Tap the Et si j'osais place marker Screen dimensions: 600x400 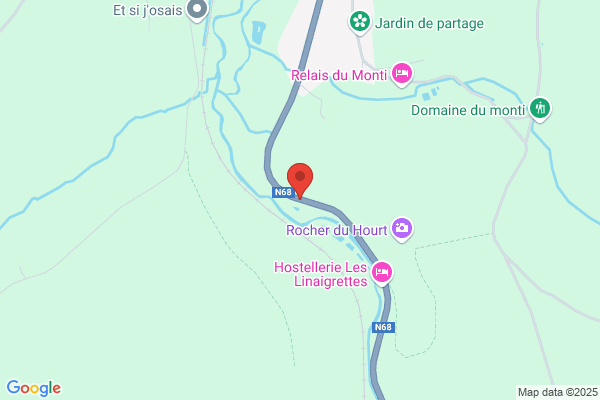pyautogui.click(x=197, y=10)
